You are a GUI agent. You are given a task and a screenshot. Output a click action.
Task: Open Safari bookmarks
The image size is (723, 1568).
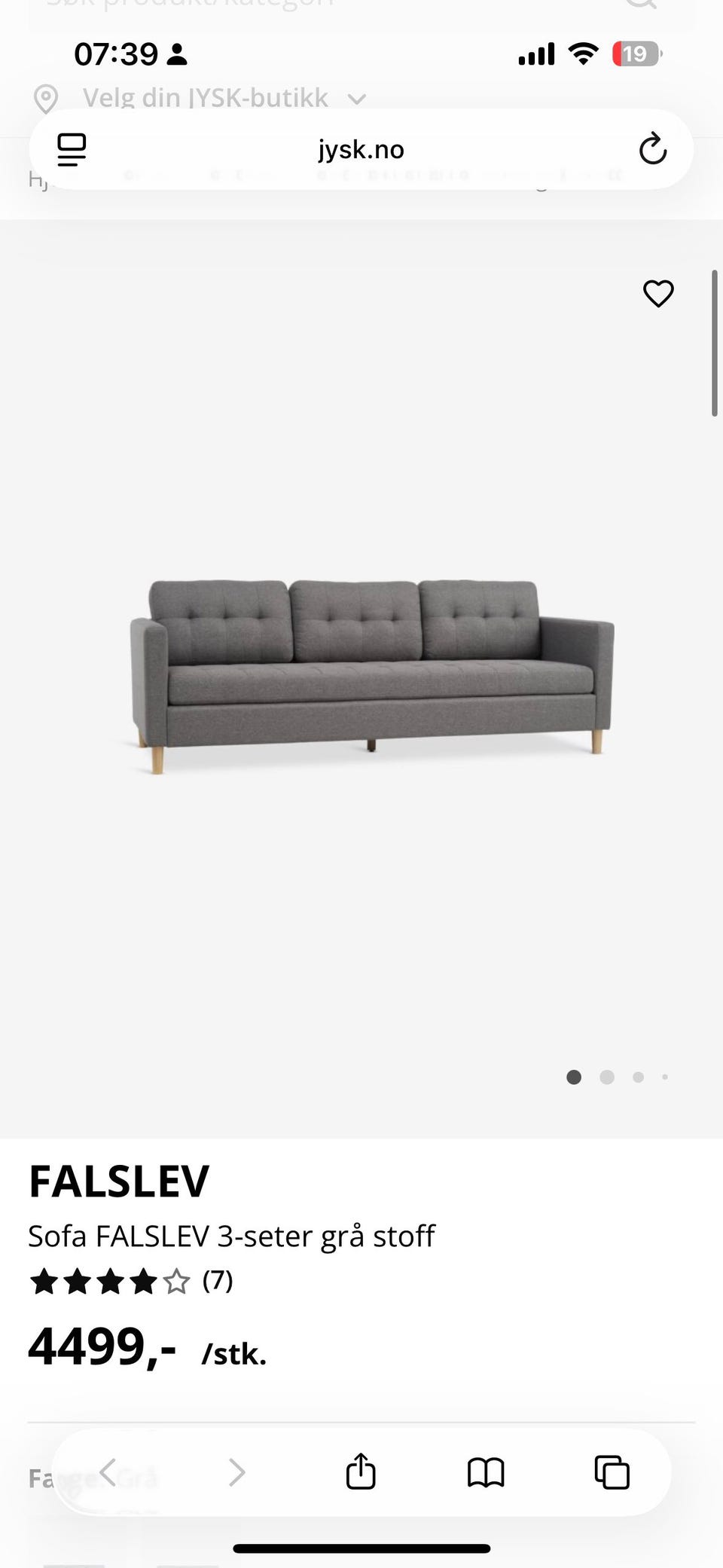pos(486,1472)
